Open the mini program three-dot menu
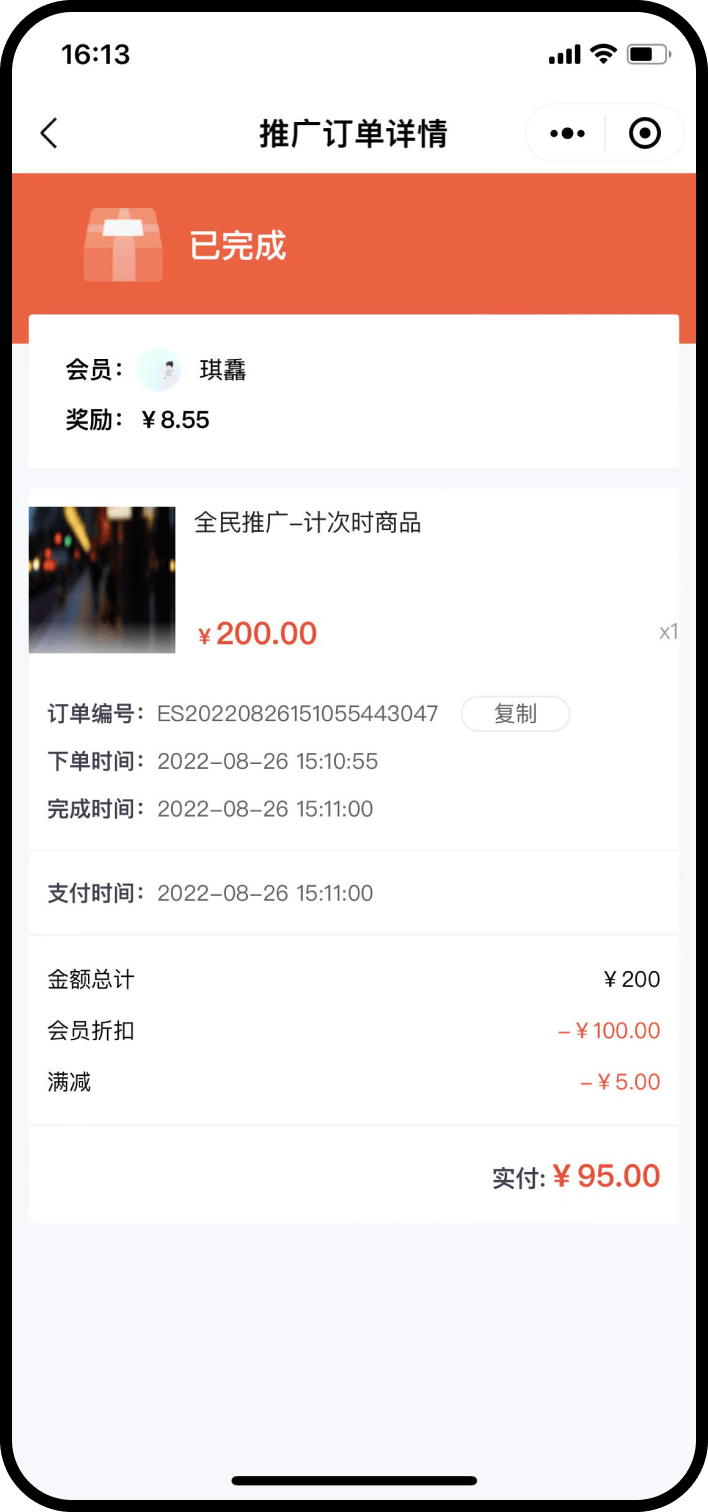 (x=567, y=133)
